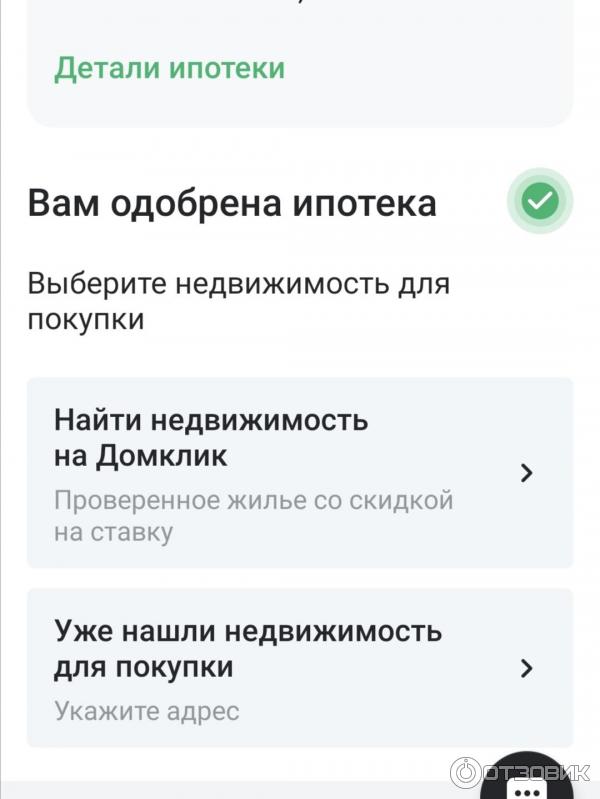Open the Детали ипотеки link
600x799 pixels.
click(x=169, y=68)
